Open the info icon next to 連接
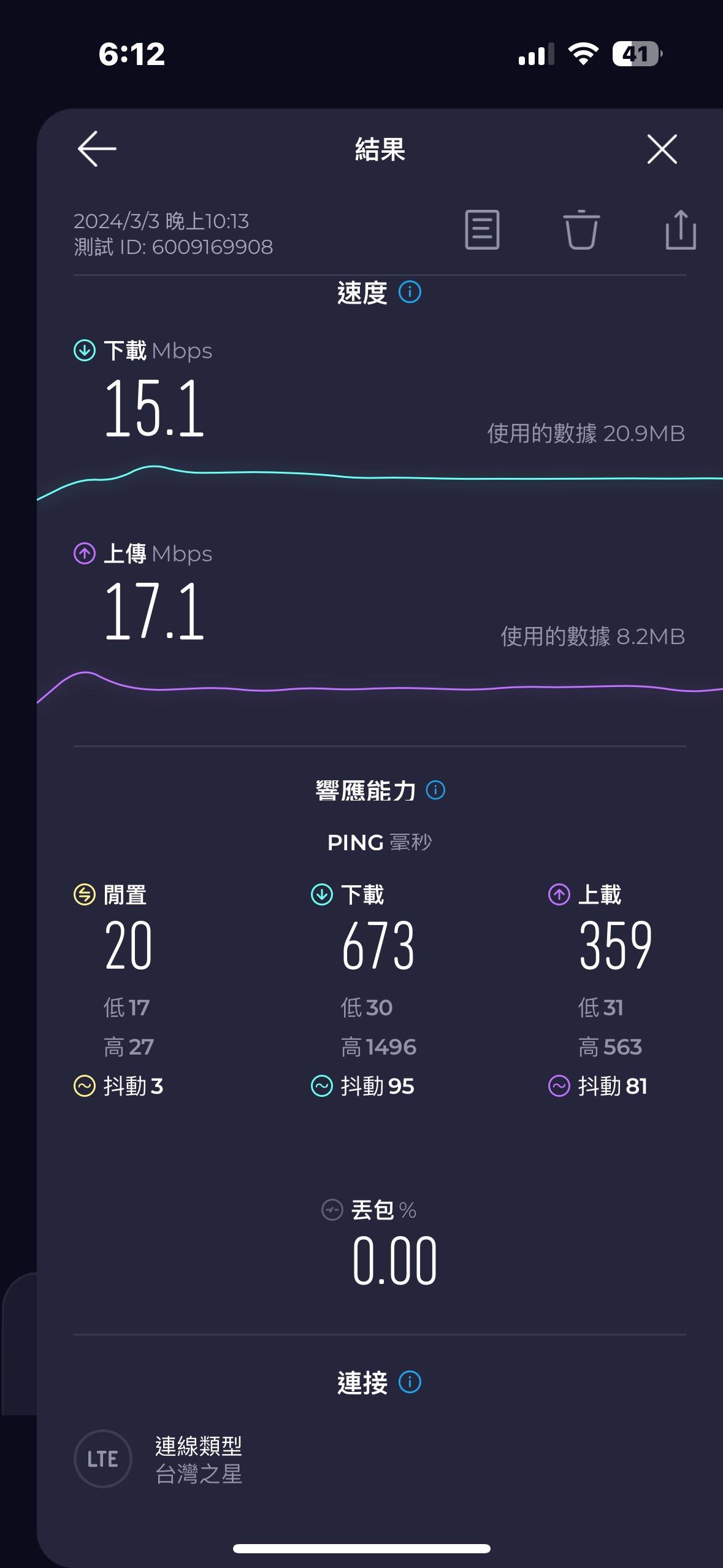 coord(410,1382)
